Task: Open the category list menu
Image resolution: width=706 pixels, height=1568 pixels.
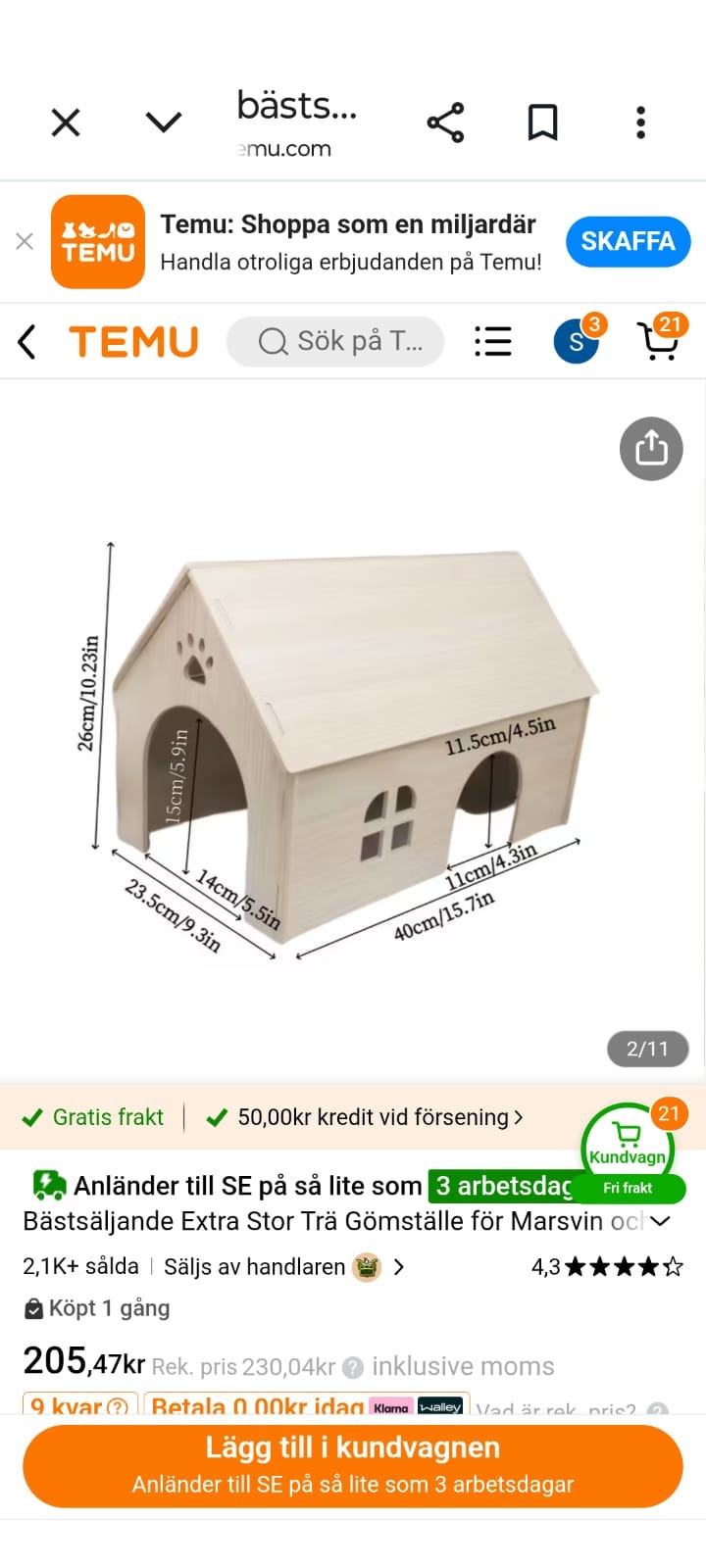Action: click(493, 341)
